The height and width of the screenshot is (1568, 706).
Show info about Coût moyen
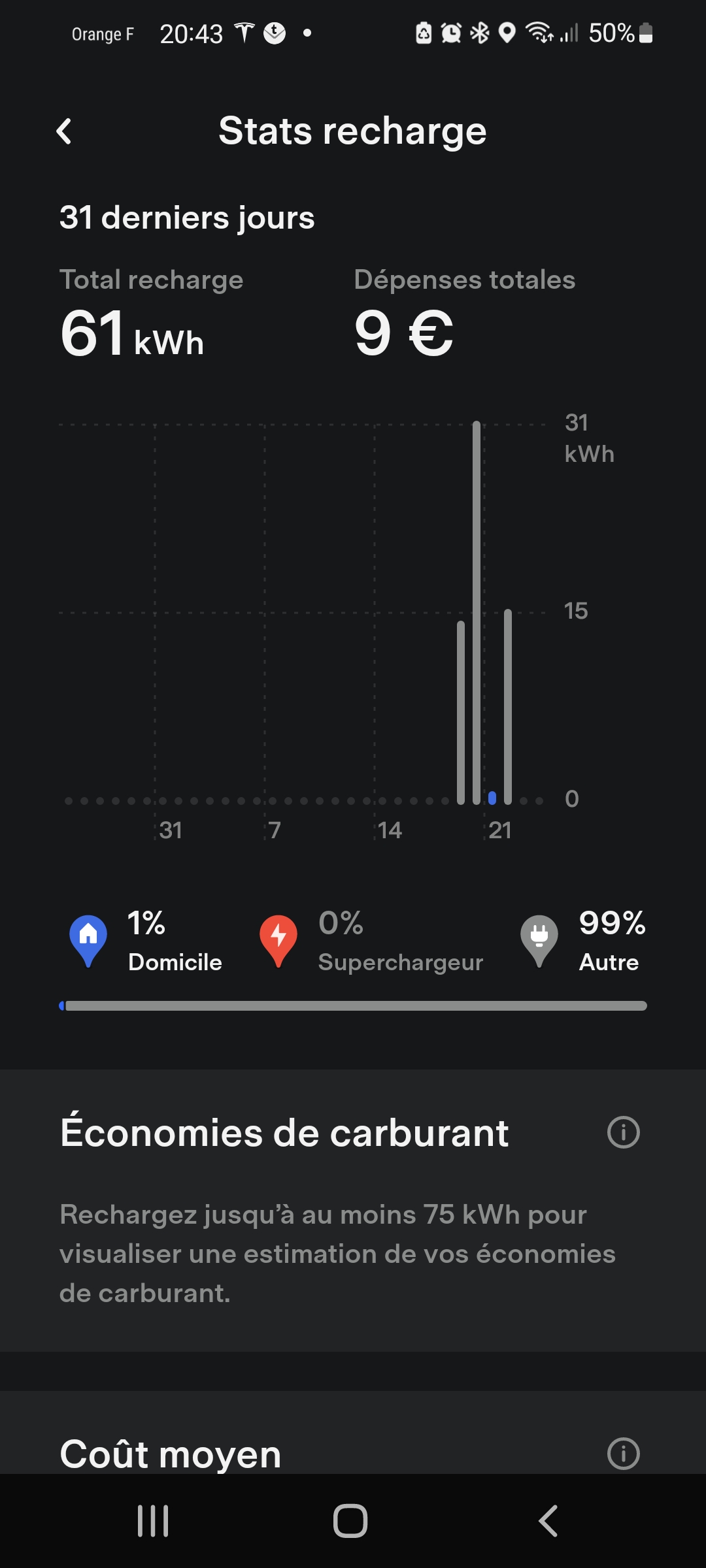(x=623, y=1454)
